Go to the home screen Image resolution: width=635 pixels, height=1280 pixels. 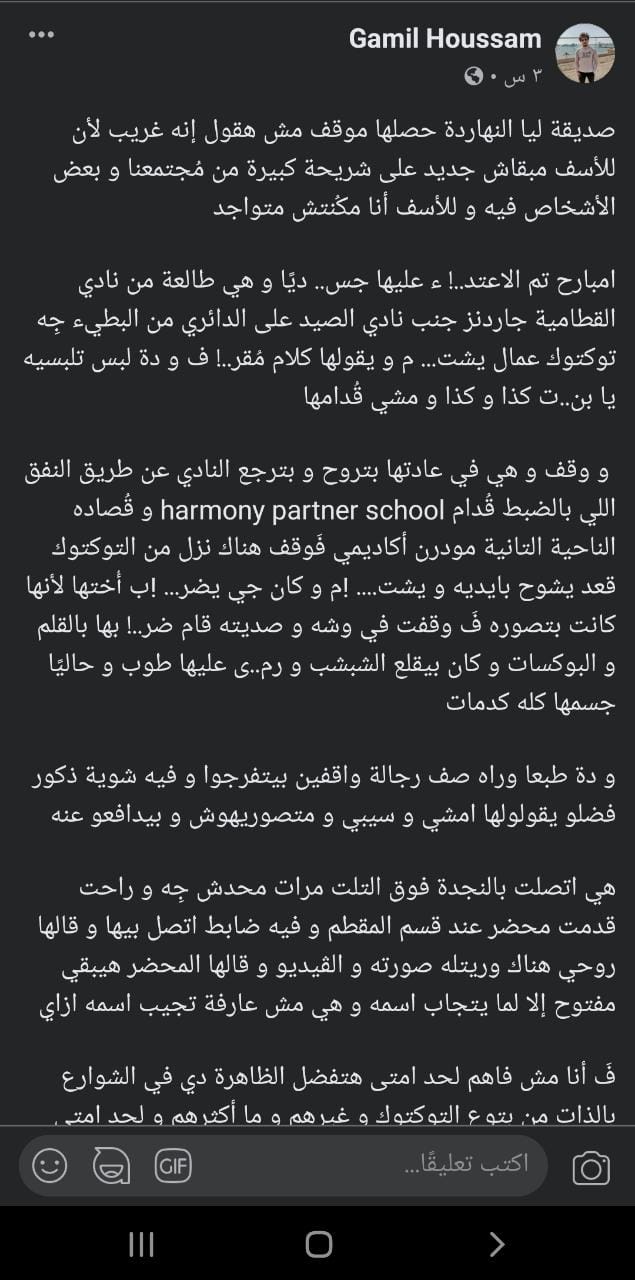318,1244
